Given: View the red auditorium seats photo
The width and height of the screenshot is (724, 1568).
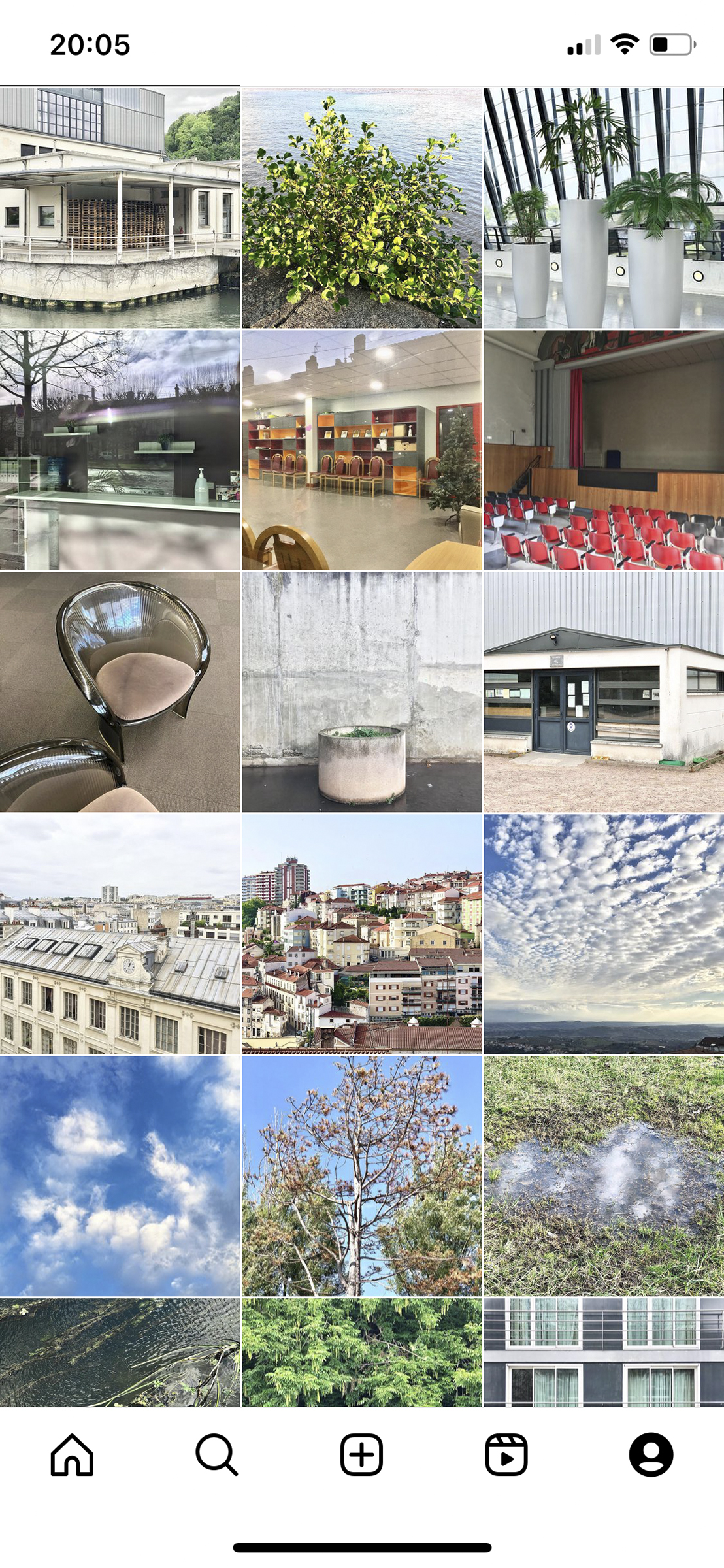Looking at the screenshot, I should coord(604,450).
